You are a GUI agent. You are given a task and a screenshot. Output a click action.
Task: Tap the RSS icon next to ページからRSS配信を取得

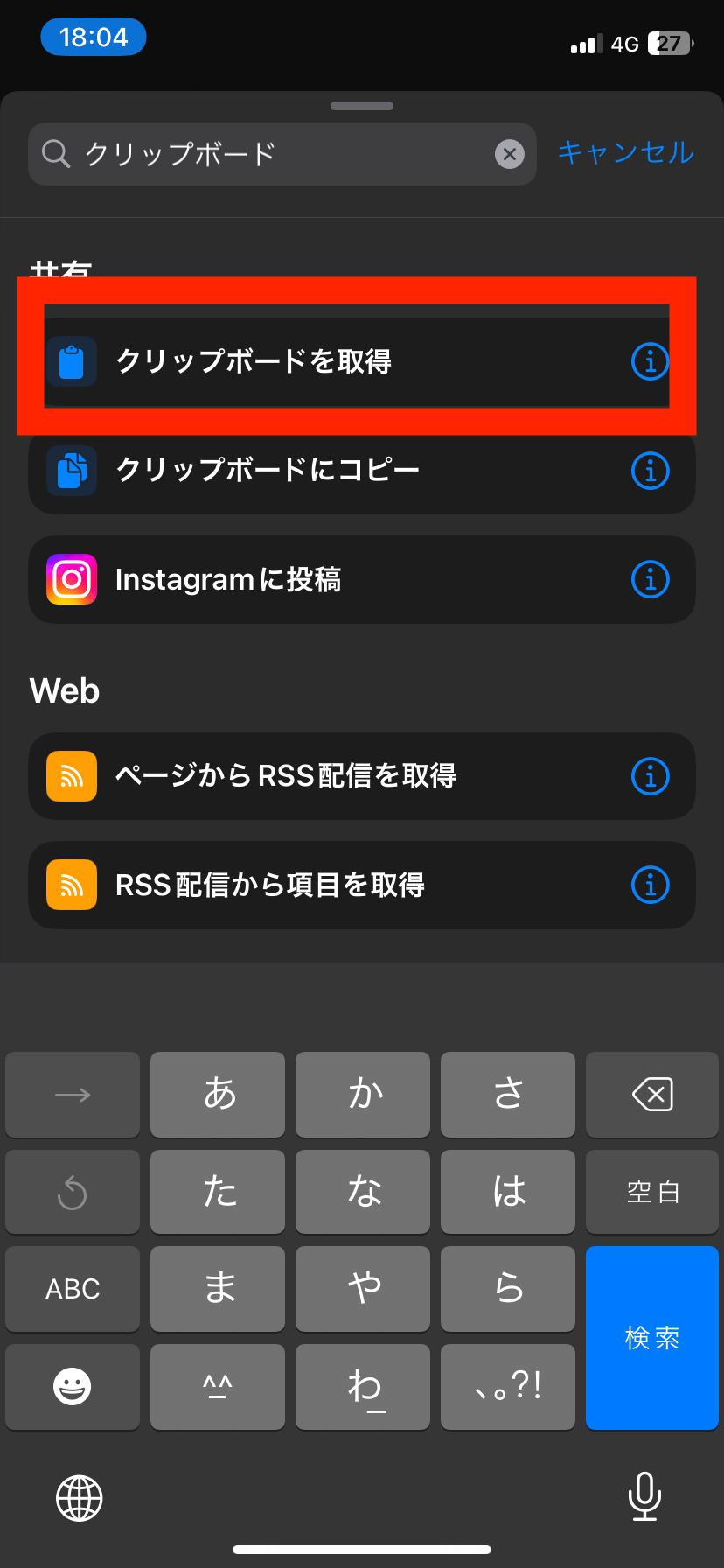(72, 776)
